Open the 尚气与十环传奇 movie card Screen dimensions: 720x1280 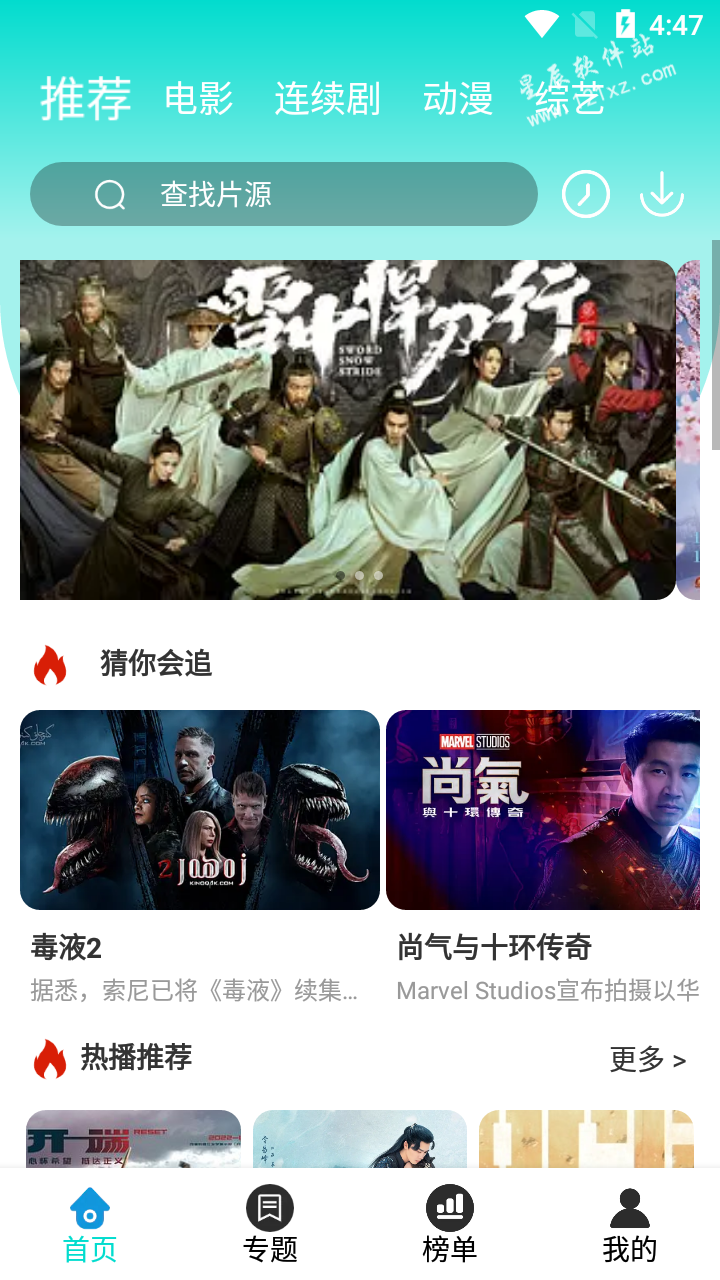543,810
